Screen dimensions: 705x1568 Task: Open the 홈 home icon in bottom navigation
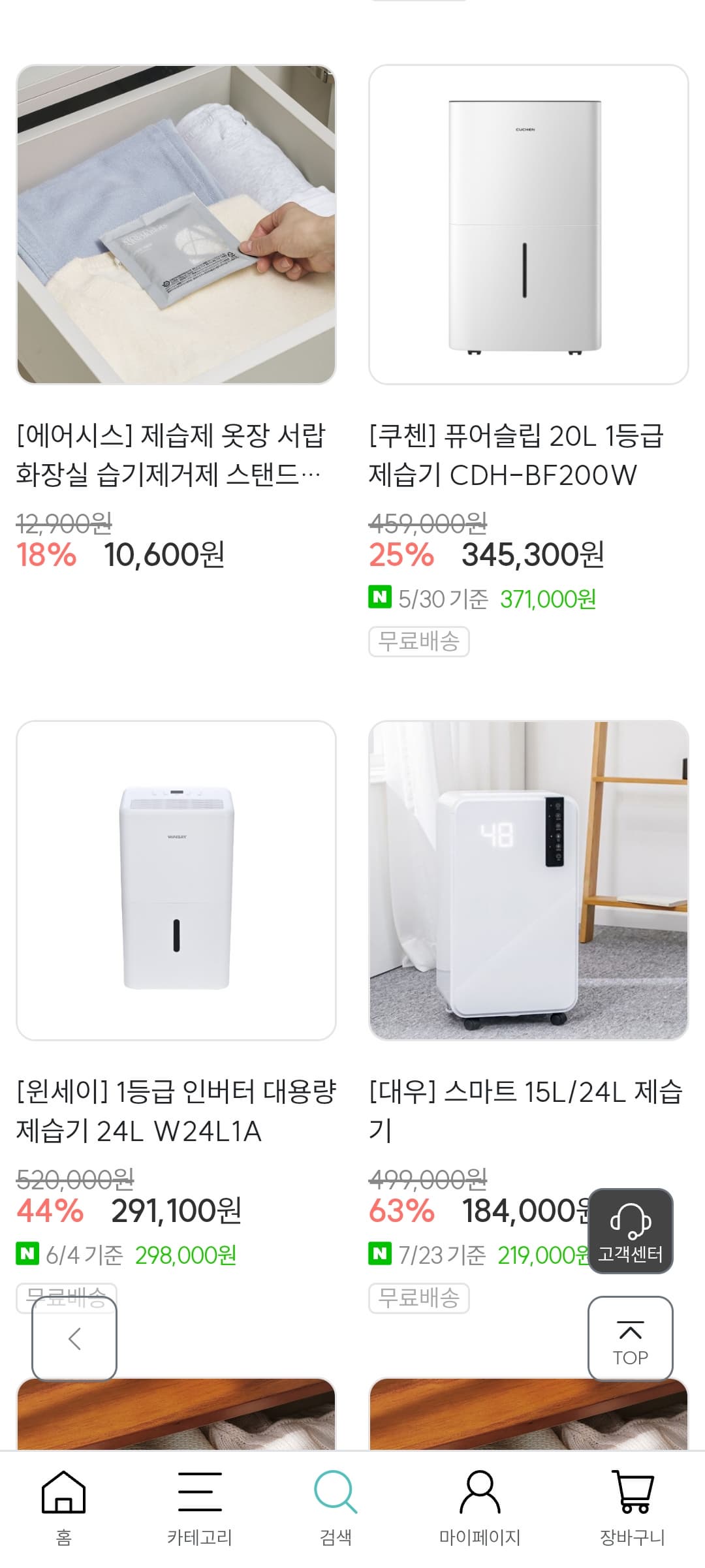tap(63, 1496)
